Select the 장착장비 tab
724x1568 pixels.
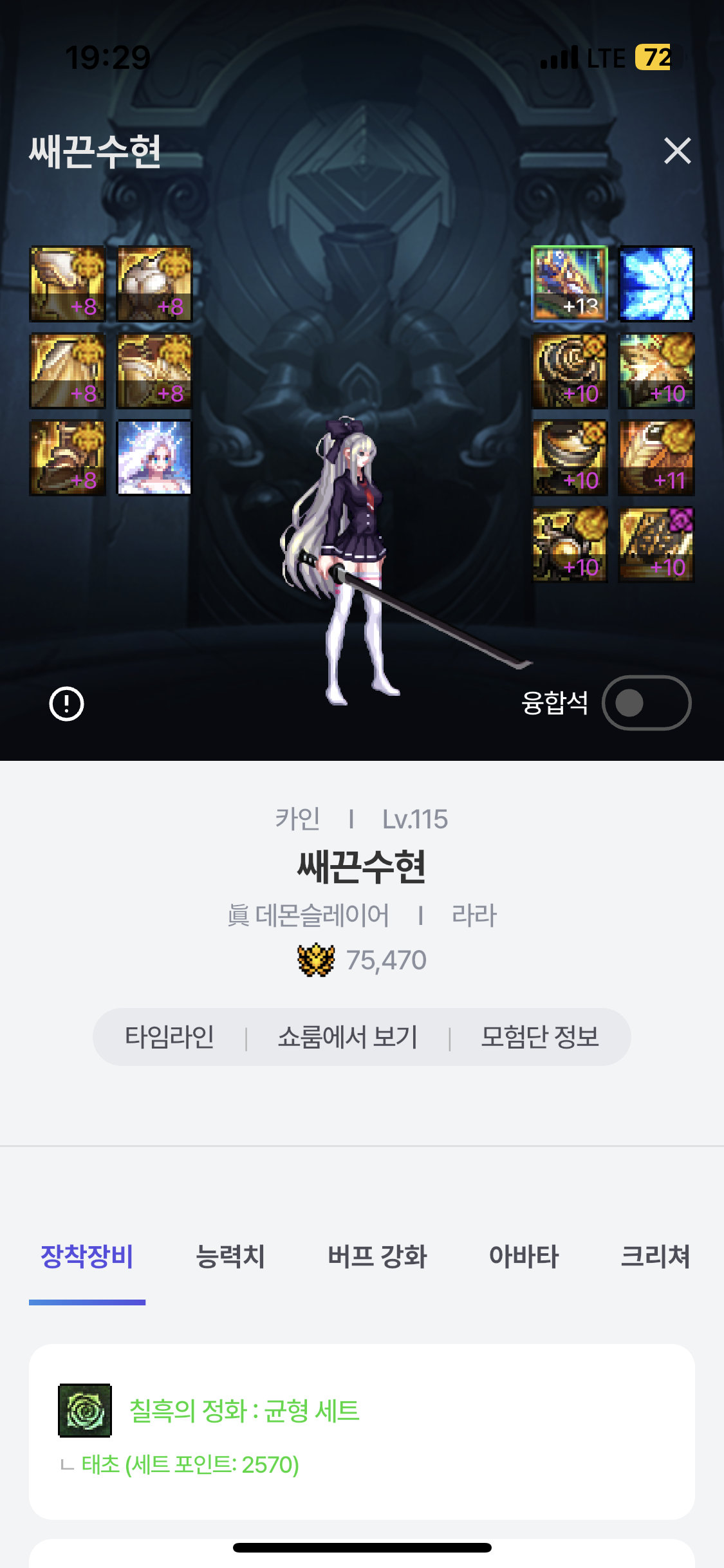tap(87, 1256)
